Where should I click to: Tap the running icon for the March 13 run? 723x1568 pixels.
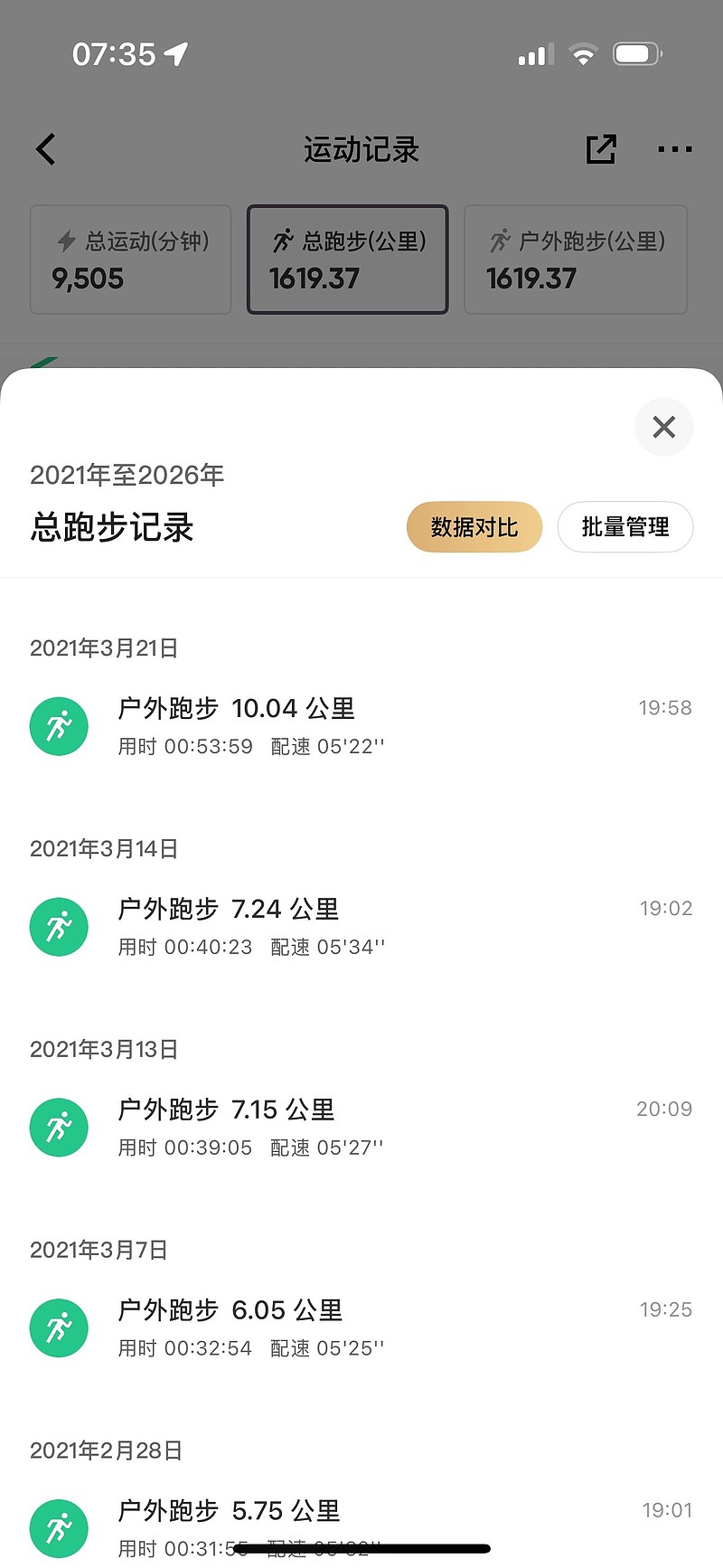coord(59,1127)
